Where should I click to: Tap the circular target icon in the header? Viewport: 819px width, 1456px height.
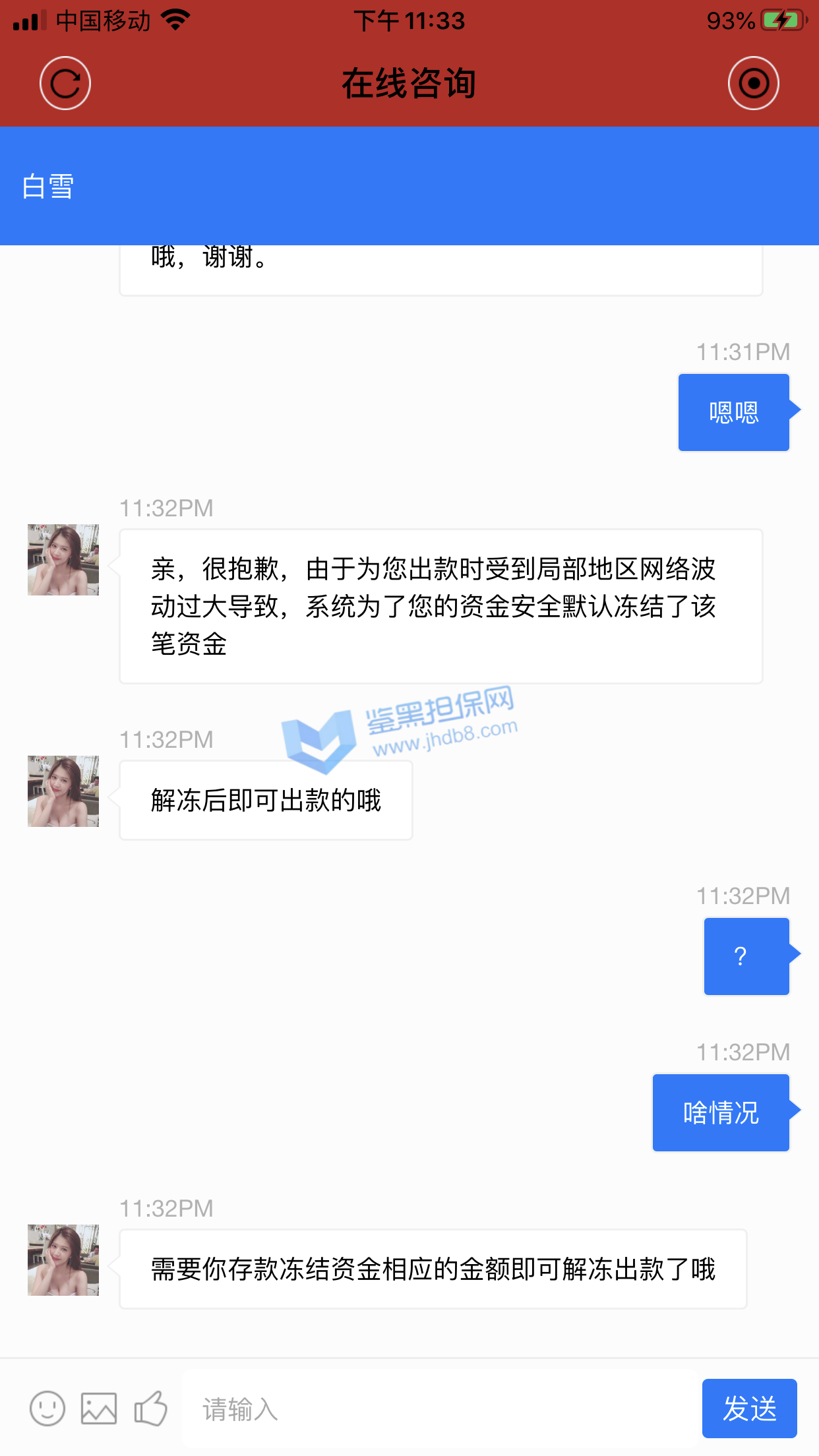coord(753,84)
